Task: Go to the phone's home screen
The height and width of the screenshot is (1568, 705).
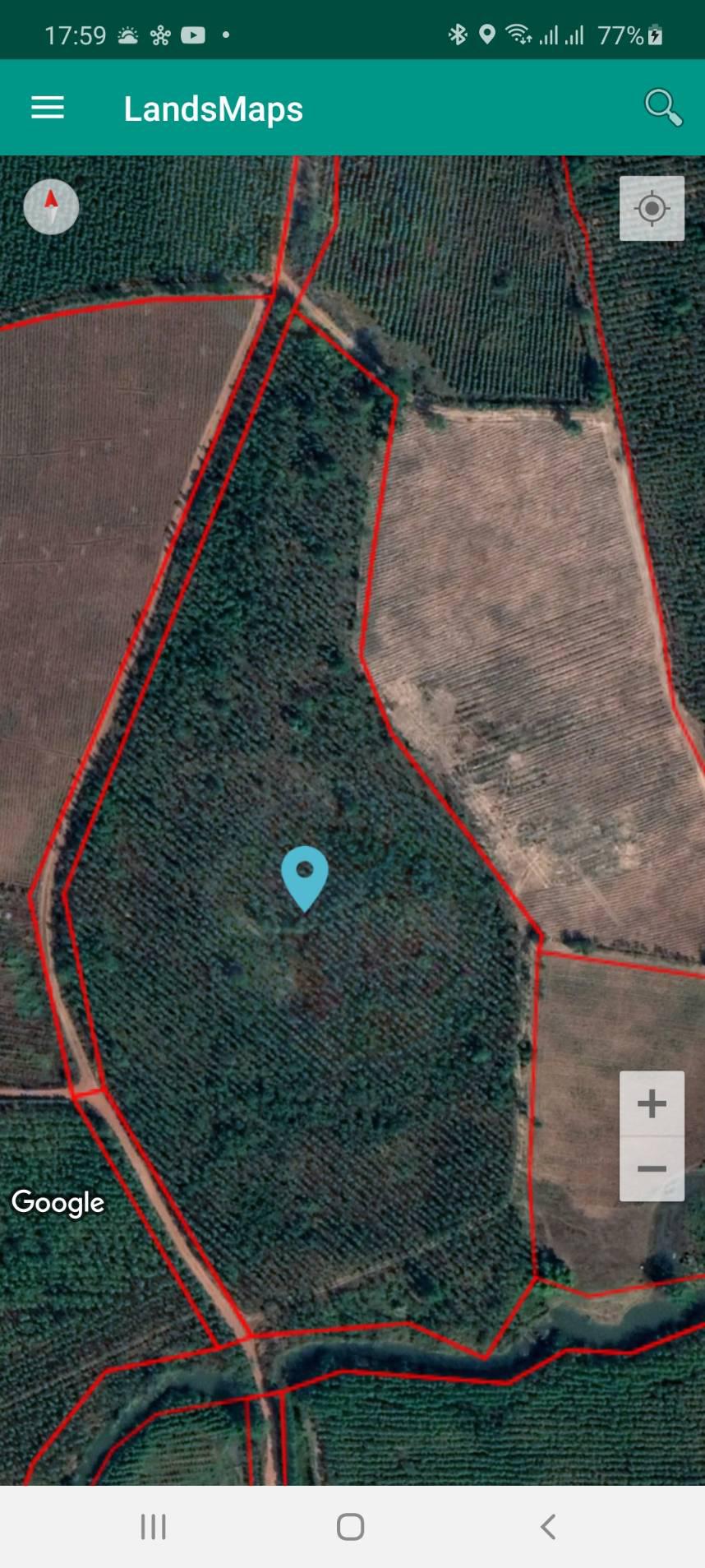Action: pyautogui.click(x=351, y=1527)
